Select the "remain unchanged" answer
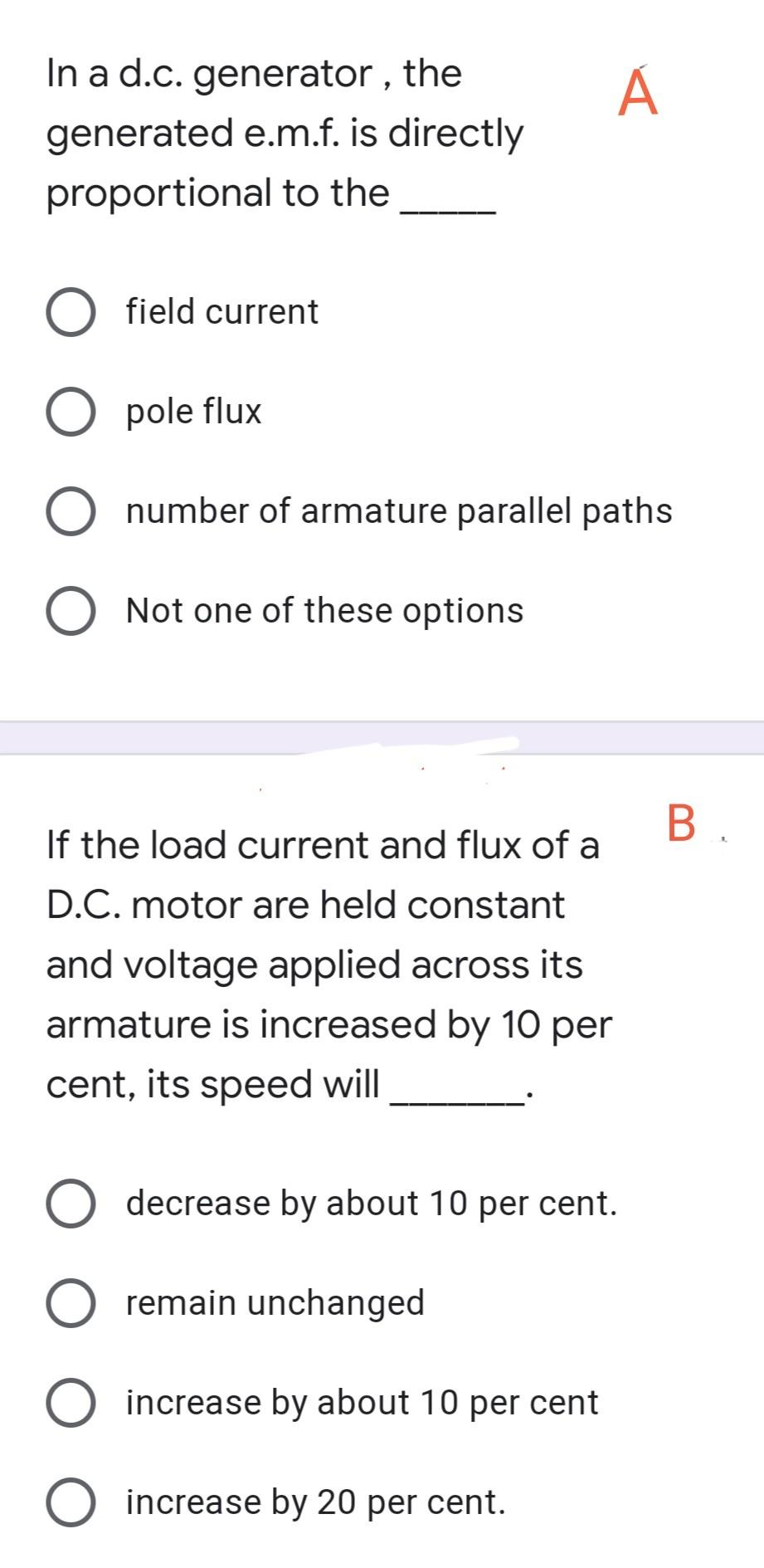Viewport: 764px width, 1568px height. [x=71, y=1304]
